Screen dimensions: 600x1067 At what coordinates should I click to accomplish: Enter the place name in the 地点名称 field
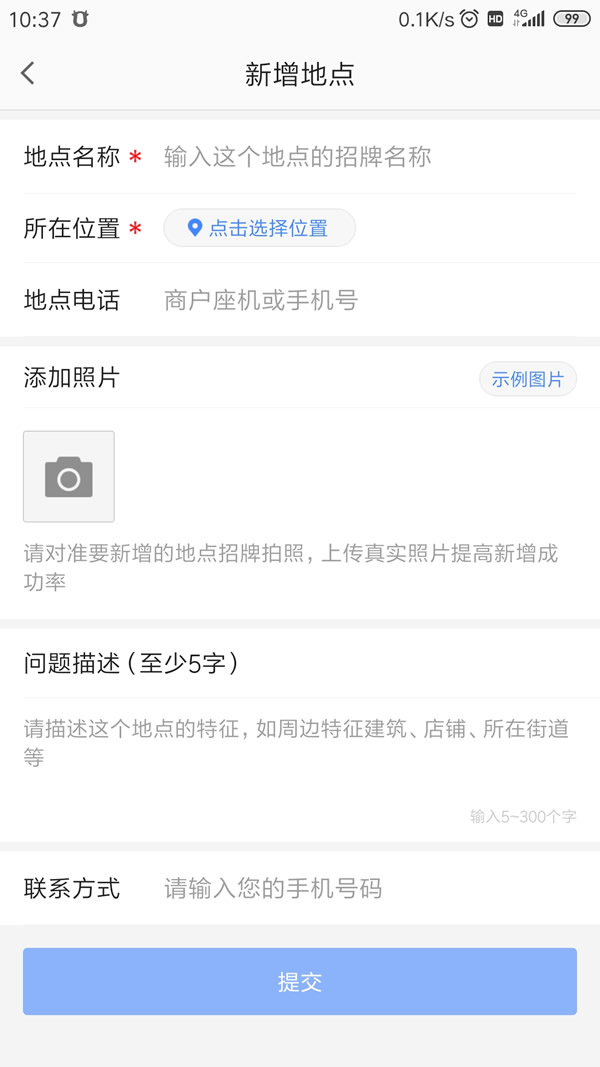click(x=365, y=157)
